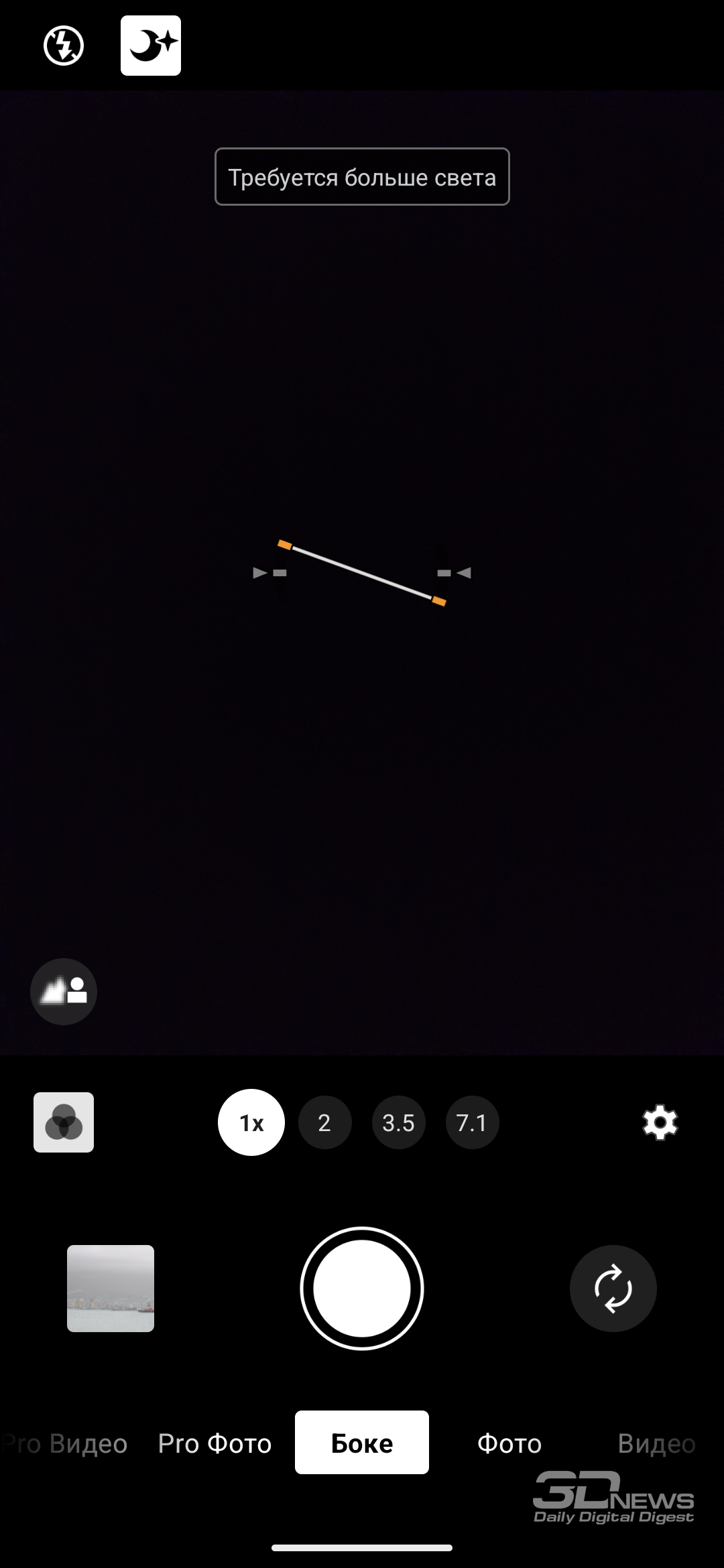Switch to Pro Фото mode
Viewport: 724px width, 1568px height.
[215, 1443]
